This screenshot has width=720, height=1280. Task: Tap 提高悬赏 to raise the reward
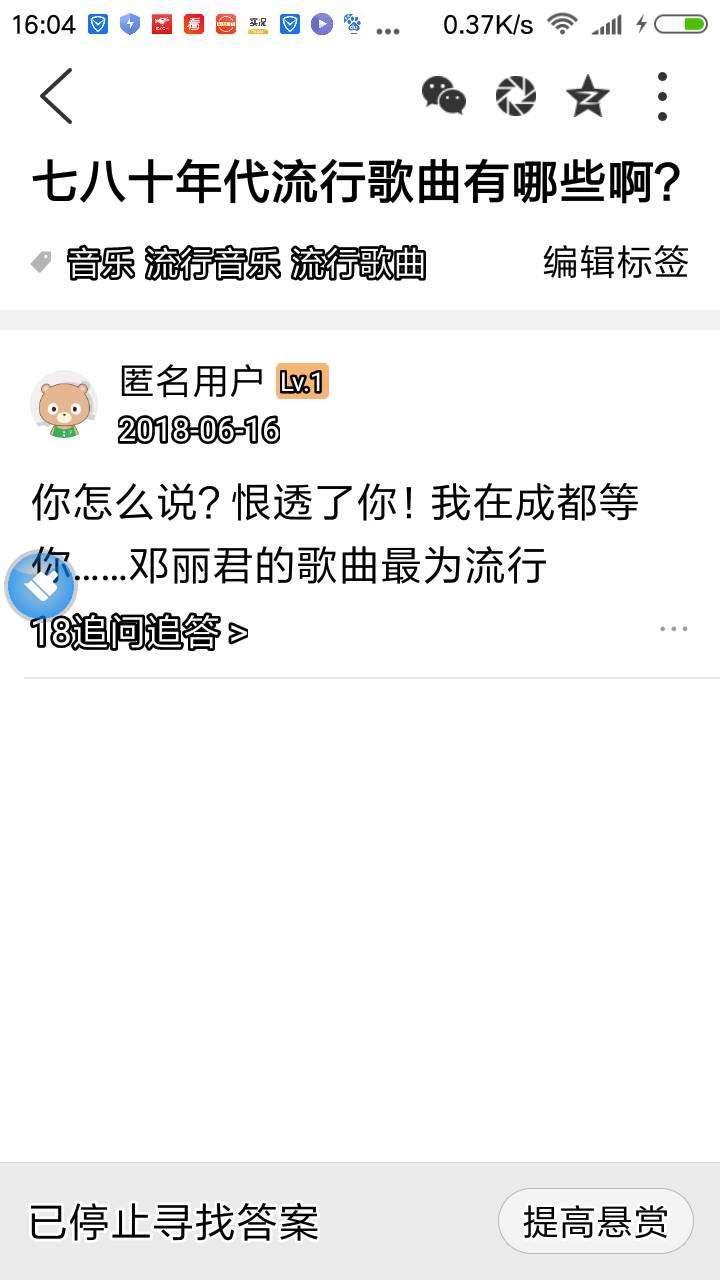[x=595, y=1221]
